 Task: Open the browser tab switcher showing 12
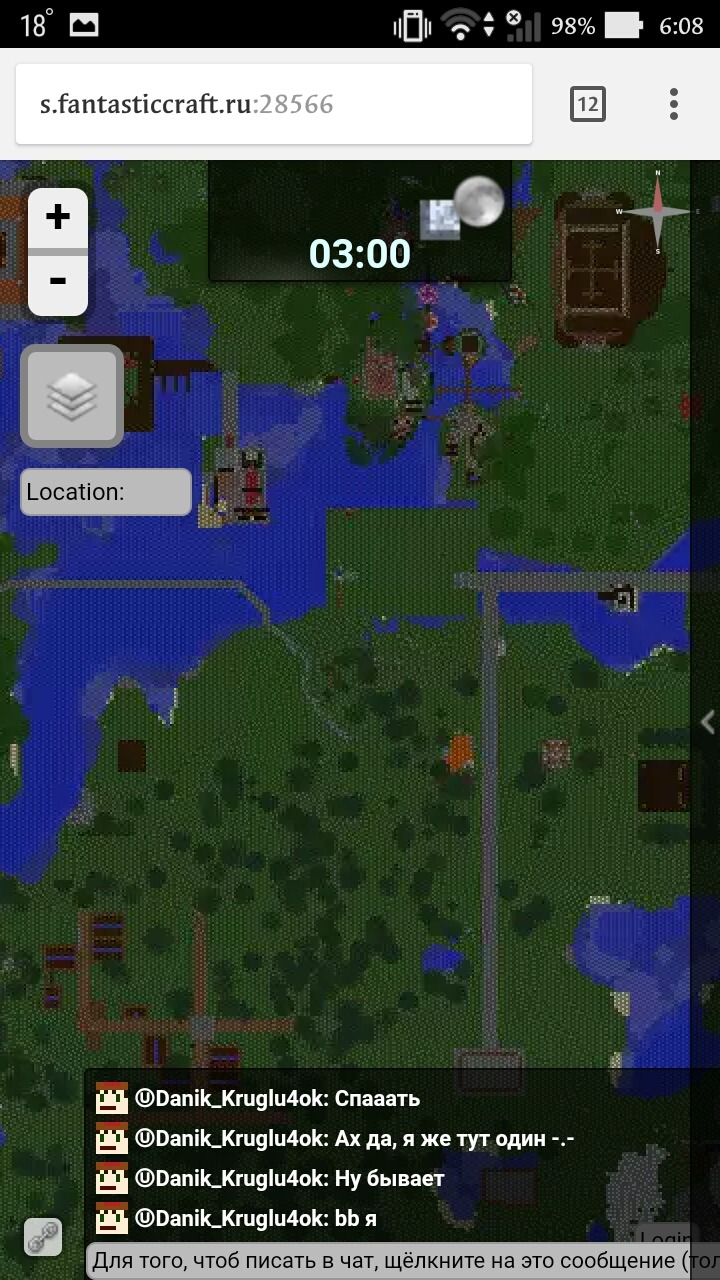pos(587,104)
